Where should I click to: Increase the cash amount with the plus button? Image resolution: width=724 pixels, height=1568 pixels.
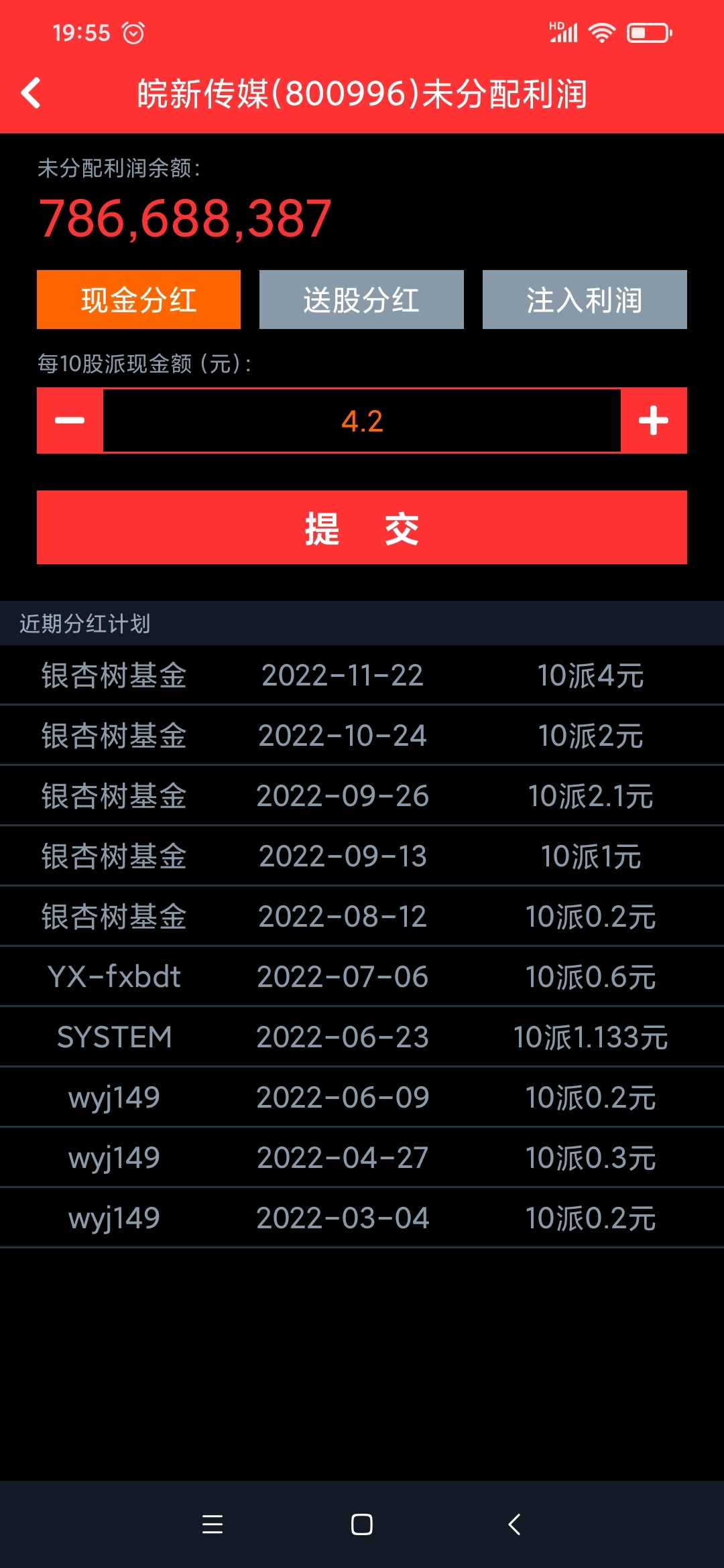[654, 421]
